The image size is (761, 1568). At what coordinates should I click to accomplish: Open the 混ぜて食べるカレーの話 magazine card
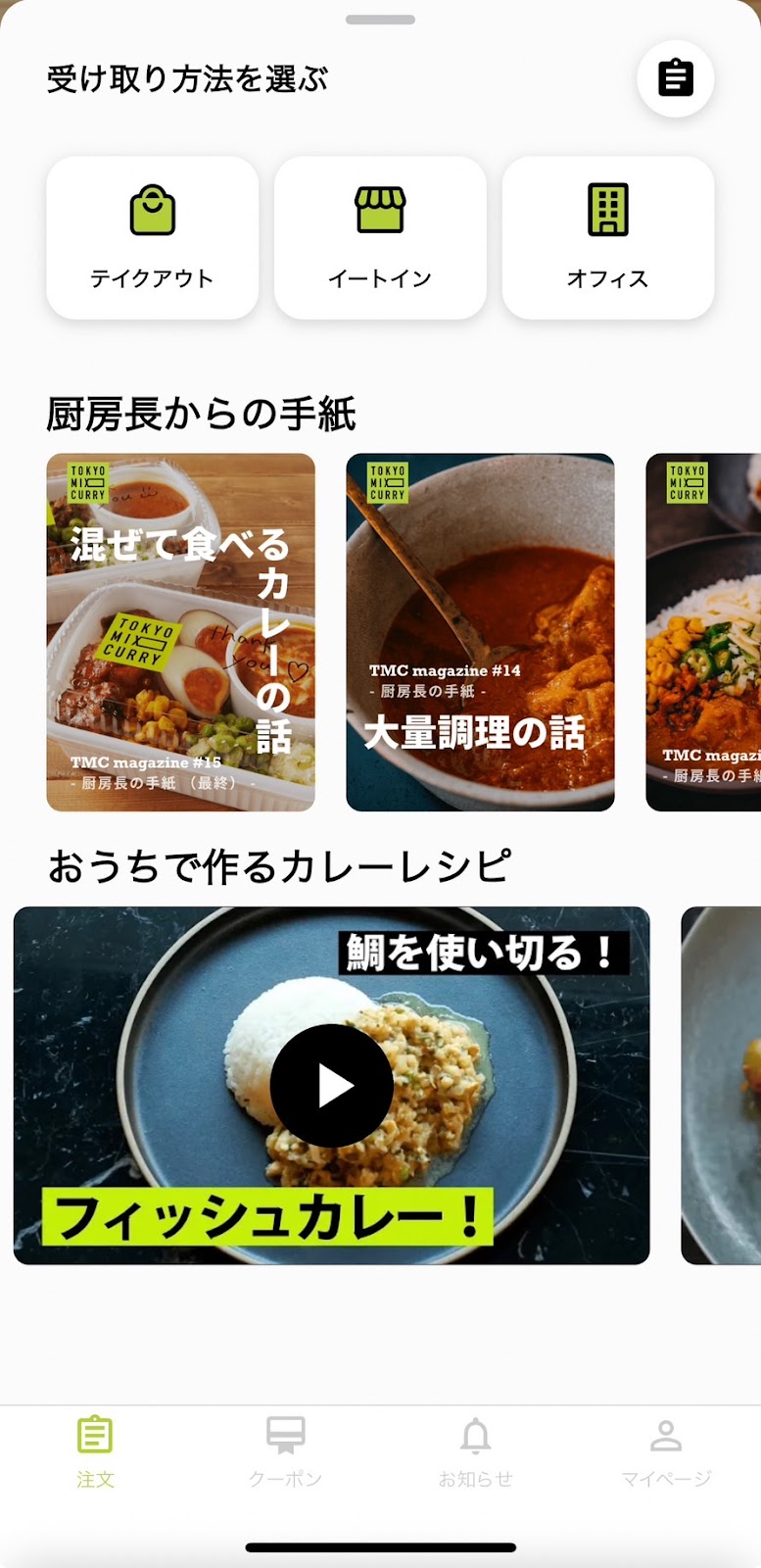180,632
